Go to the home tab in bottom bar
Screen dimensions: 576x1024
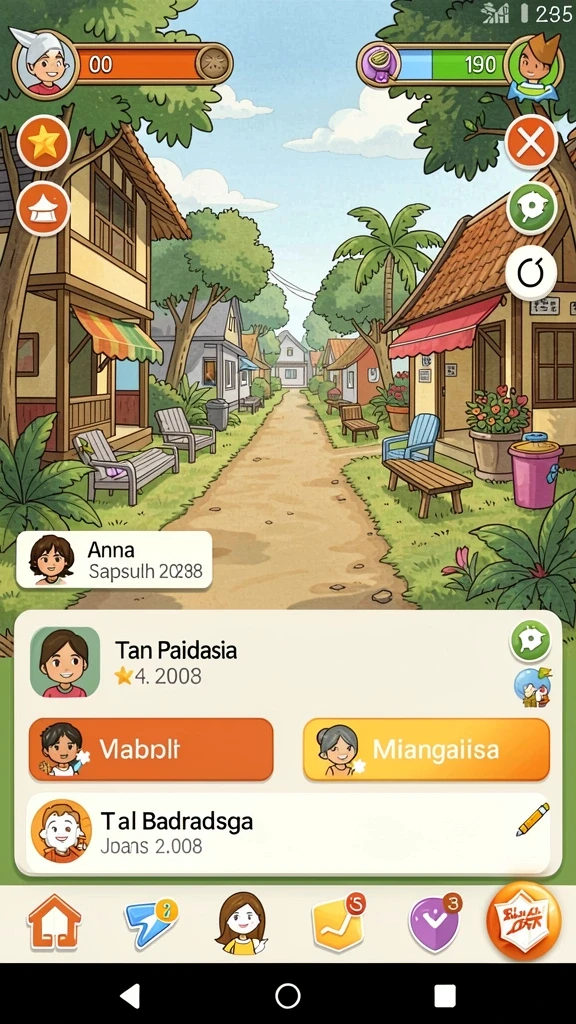click(54, 922)
